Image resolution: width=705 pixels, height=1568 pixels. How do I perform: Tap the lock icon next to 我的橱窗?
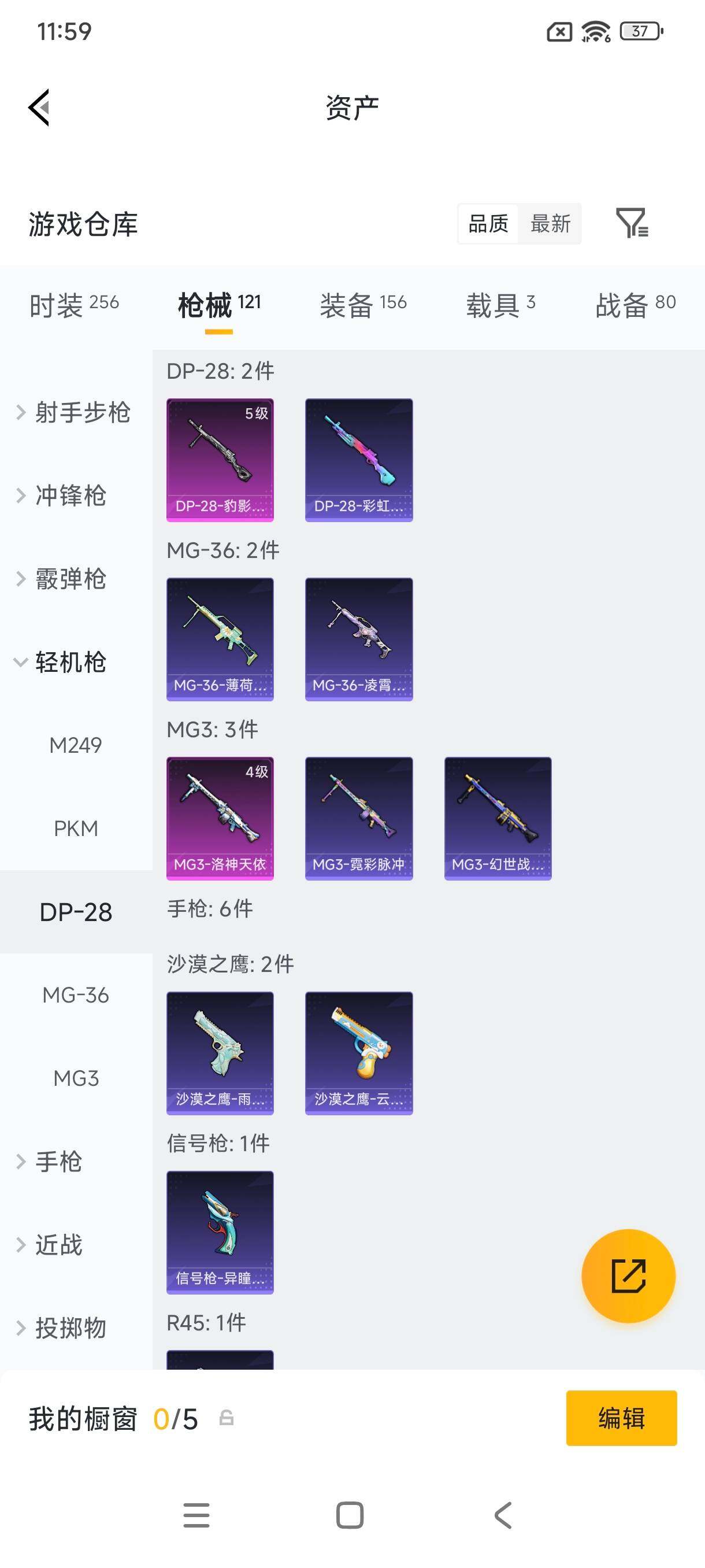228,1418
